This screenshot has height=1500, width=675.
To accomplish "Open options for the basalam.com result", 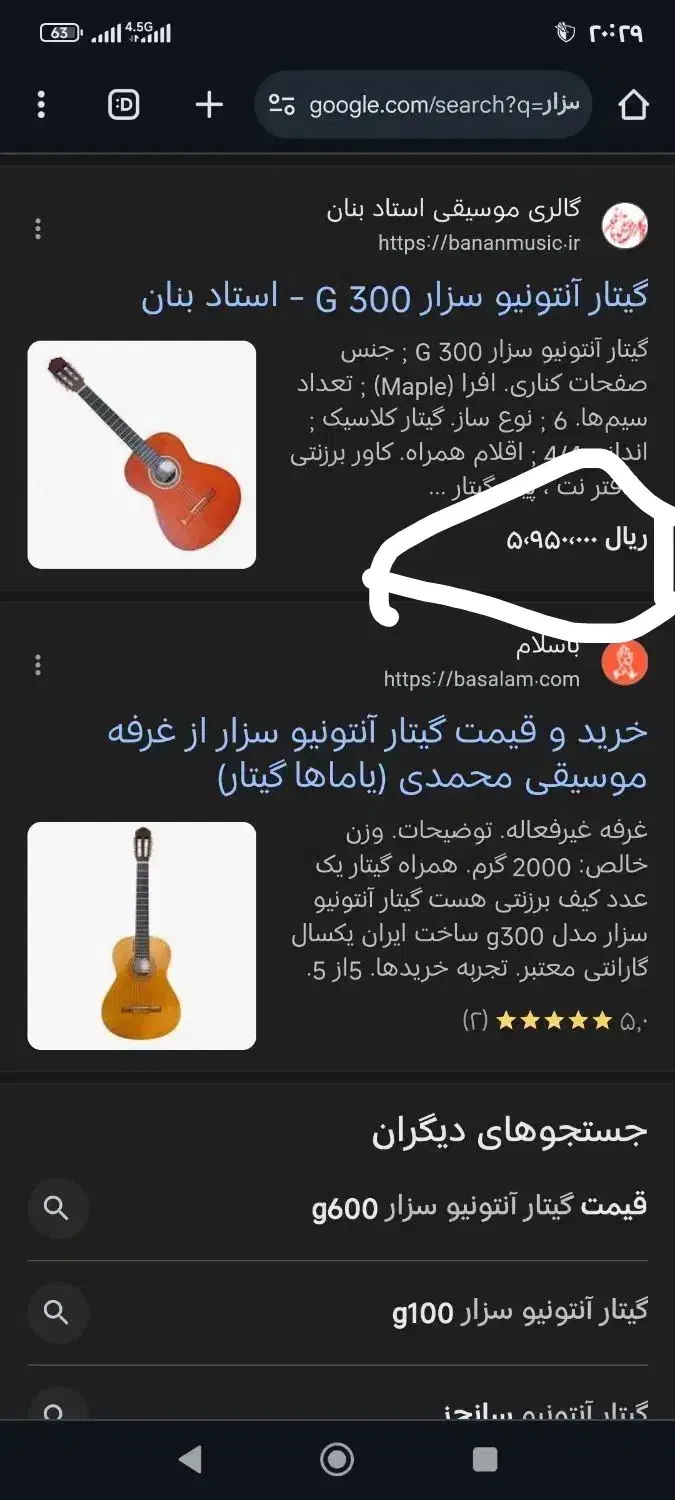I will 38,664.
